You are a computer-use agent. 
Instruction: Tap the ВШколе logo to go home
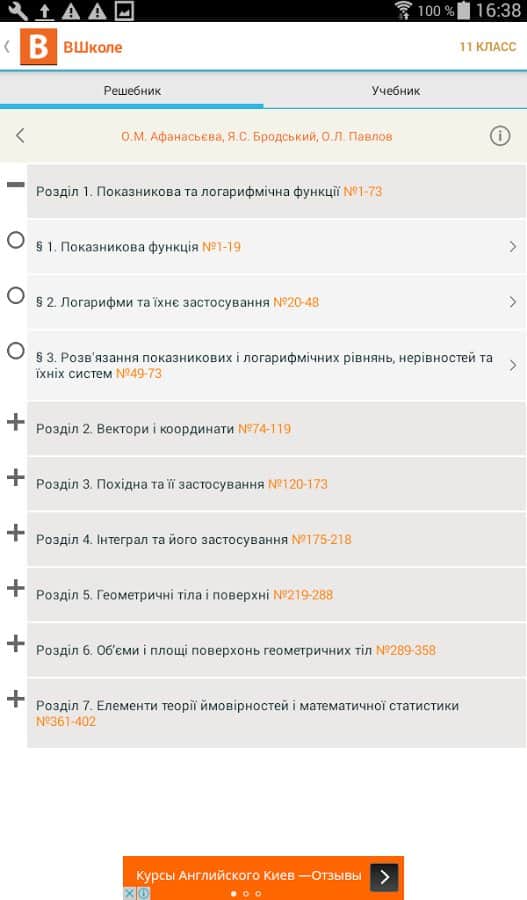click(x=38, y=46)
